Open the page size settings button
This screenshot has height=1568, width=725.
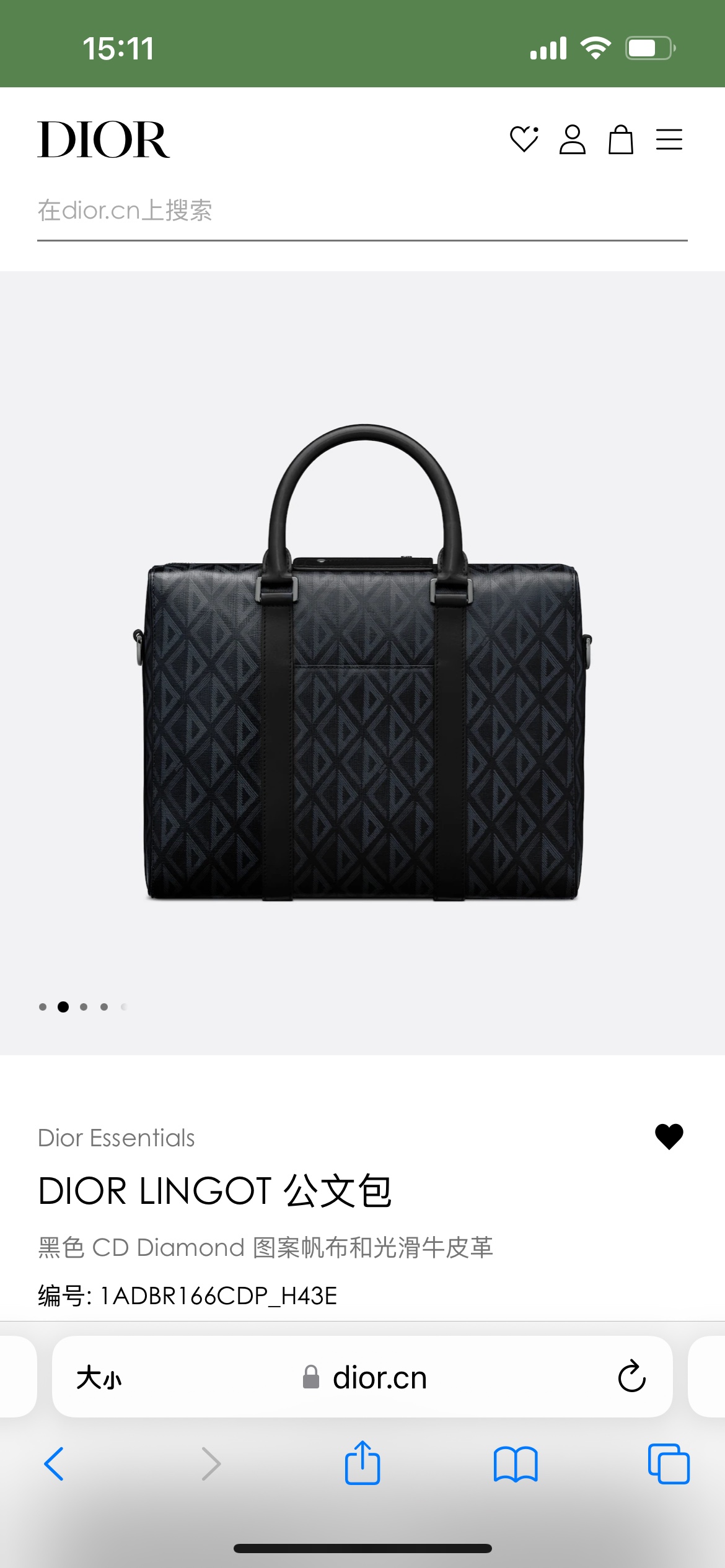pos(99,1378)
